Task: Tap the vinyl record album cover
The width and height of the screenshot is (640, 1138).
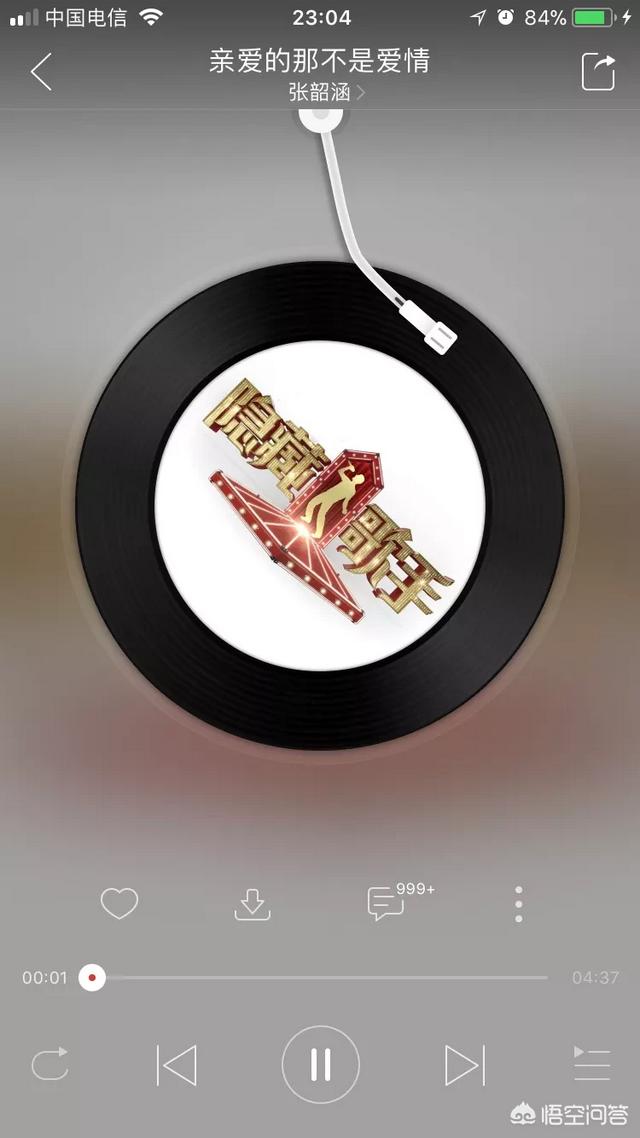Action: click(x=320, y=505)
